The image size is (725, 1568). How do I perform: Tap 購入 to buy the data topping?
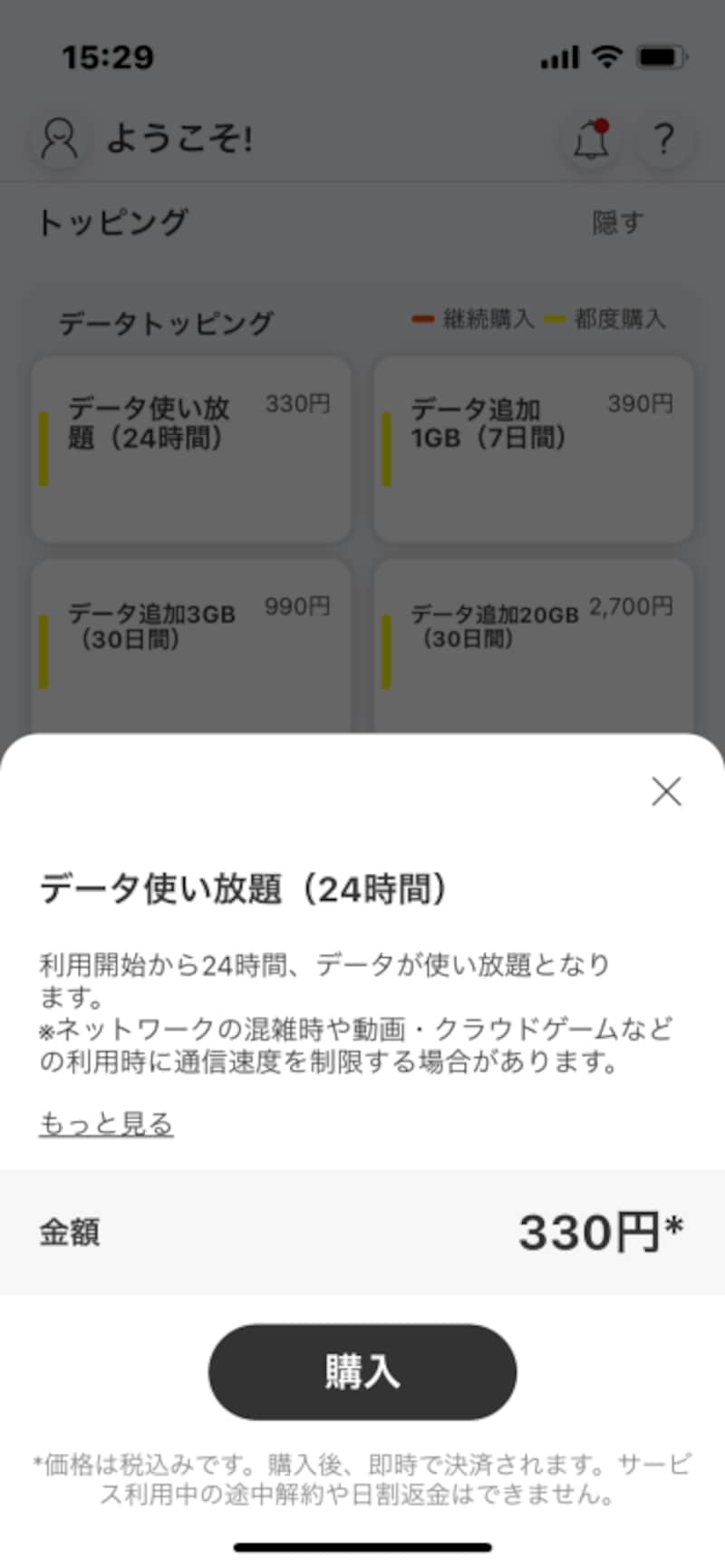pos(362,1372)
